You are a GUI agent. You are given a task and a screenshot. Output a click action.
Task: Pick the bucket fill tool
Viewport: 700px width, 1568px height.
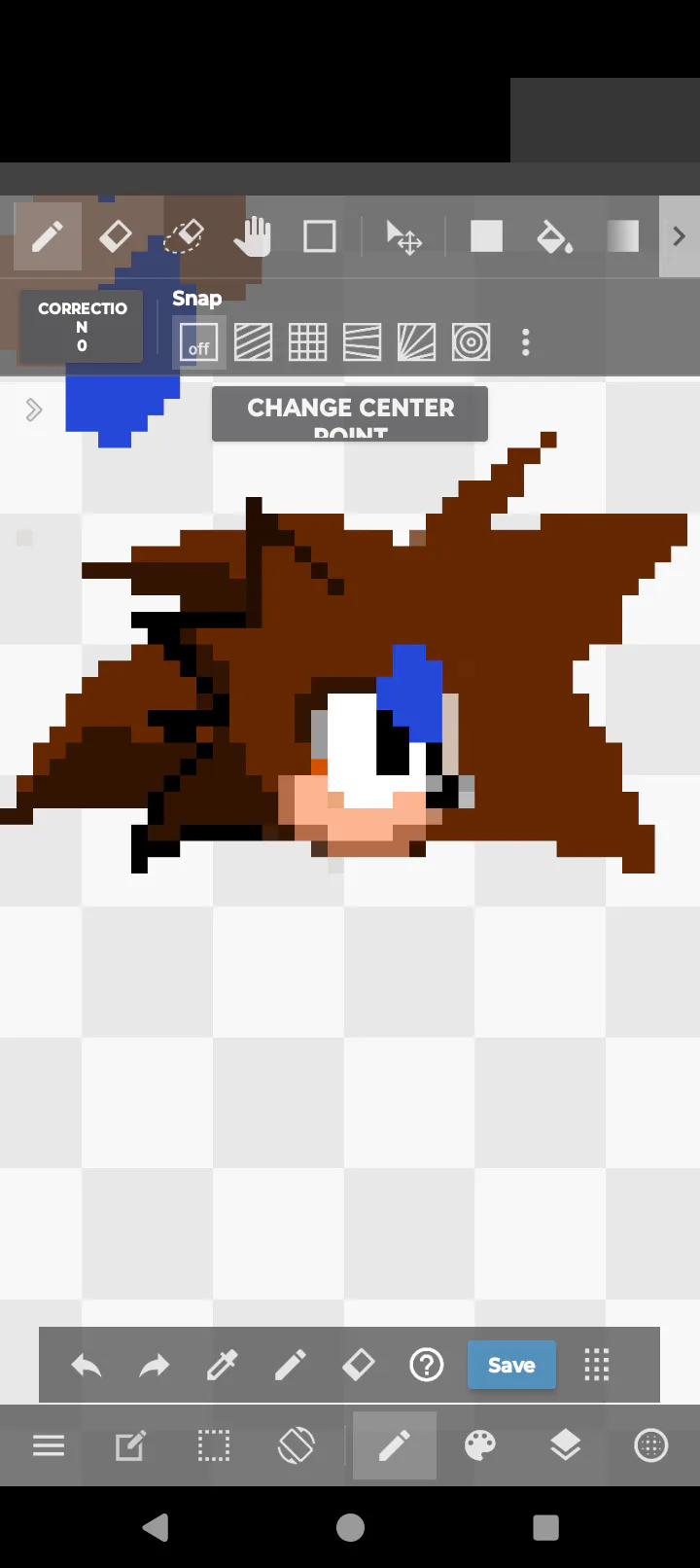tap(554, 236)
